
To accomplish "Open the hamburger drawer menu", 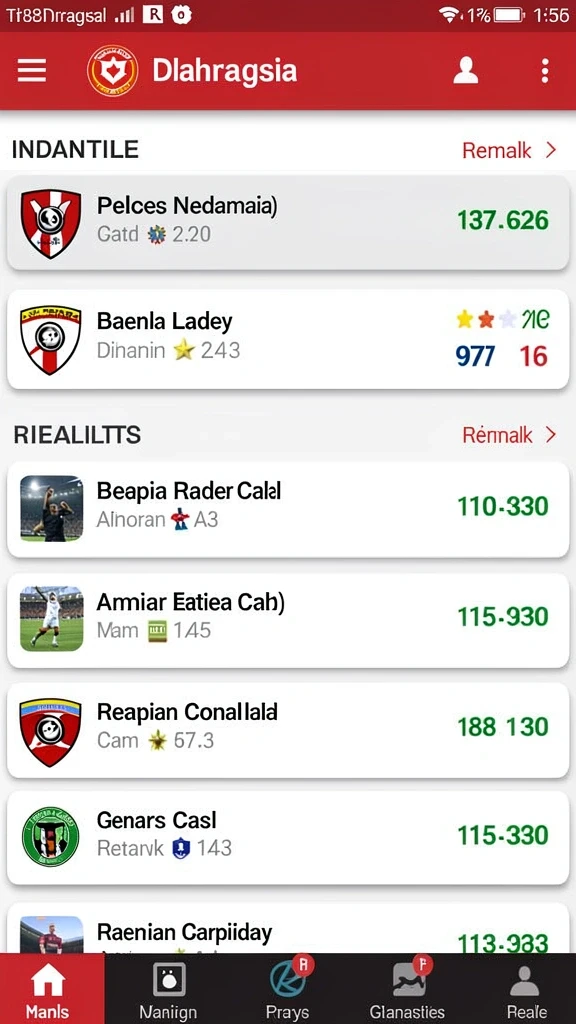I will click(x=31, y=71).
